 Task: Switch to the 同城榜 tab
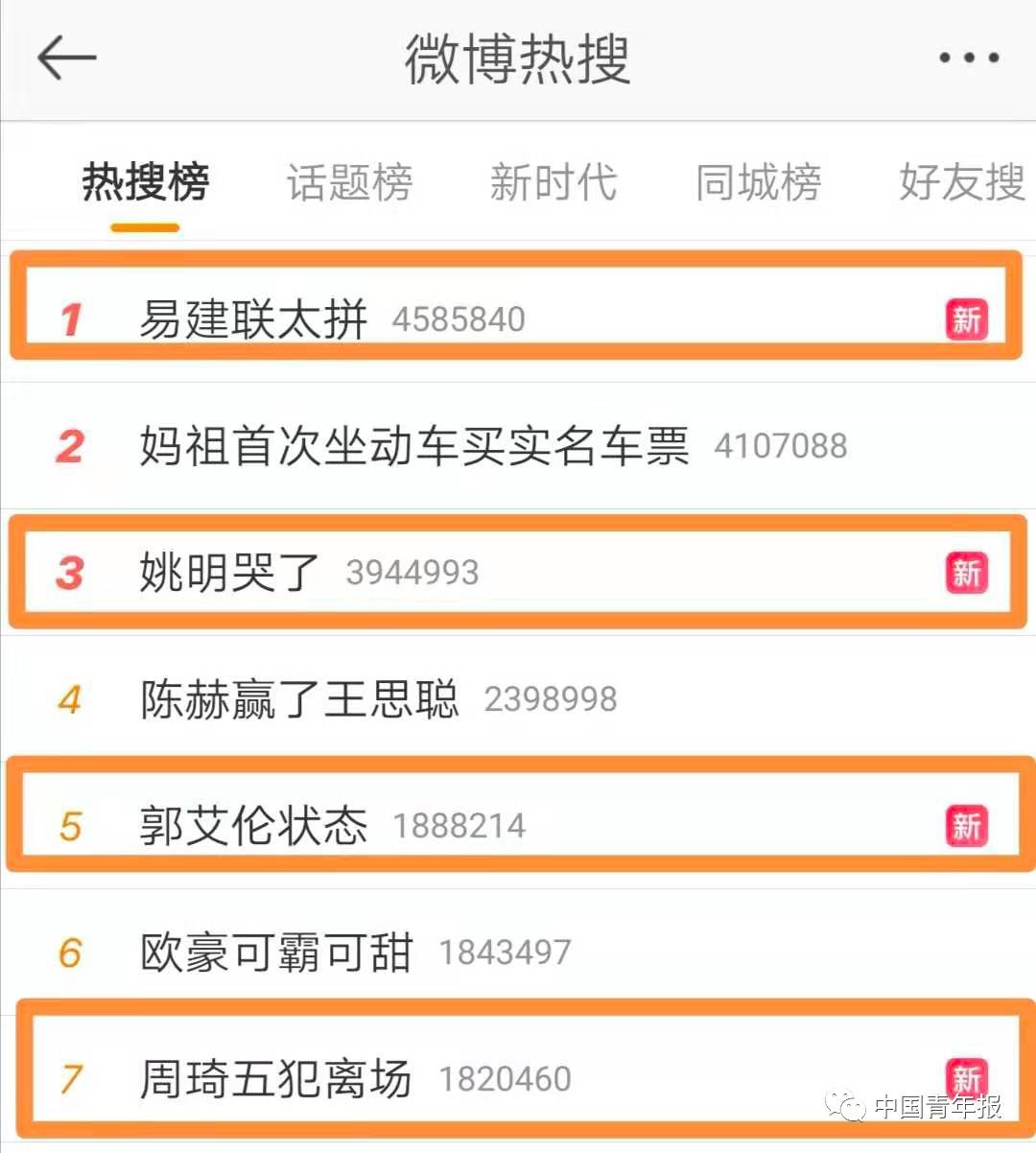(x=758, y=182)
